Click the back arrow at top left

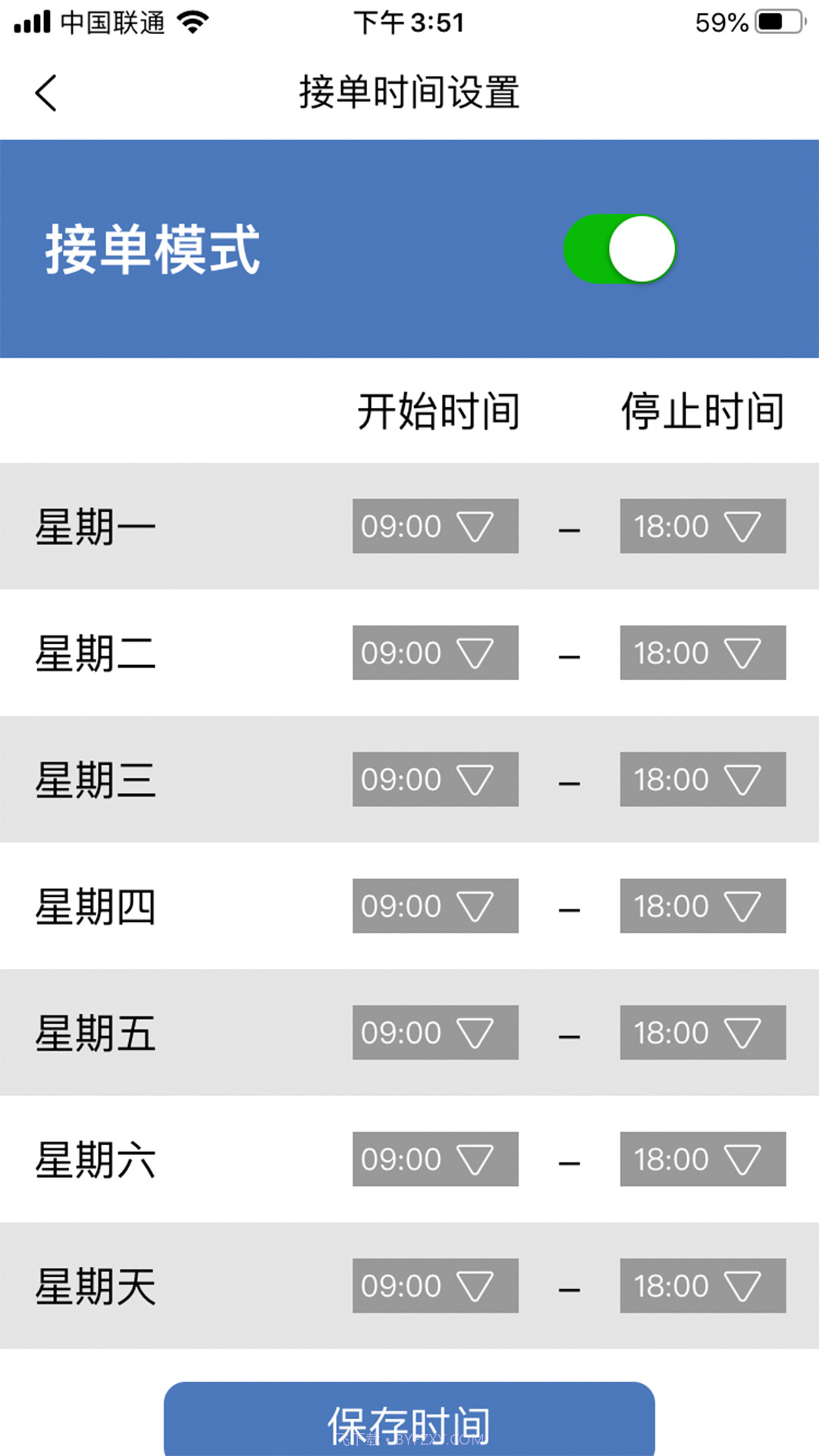click(45, 93)
